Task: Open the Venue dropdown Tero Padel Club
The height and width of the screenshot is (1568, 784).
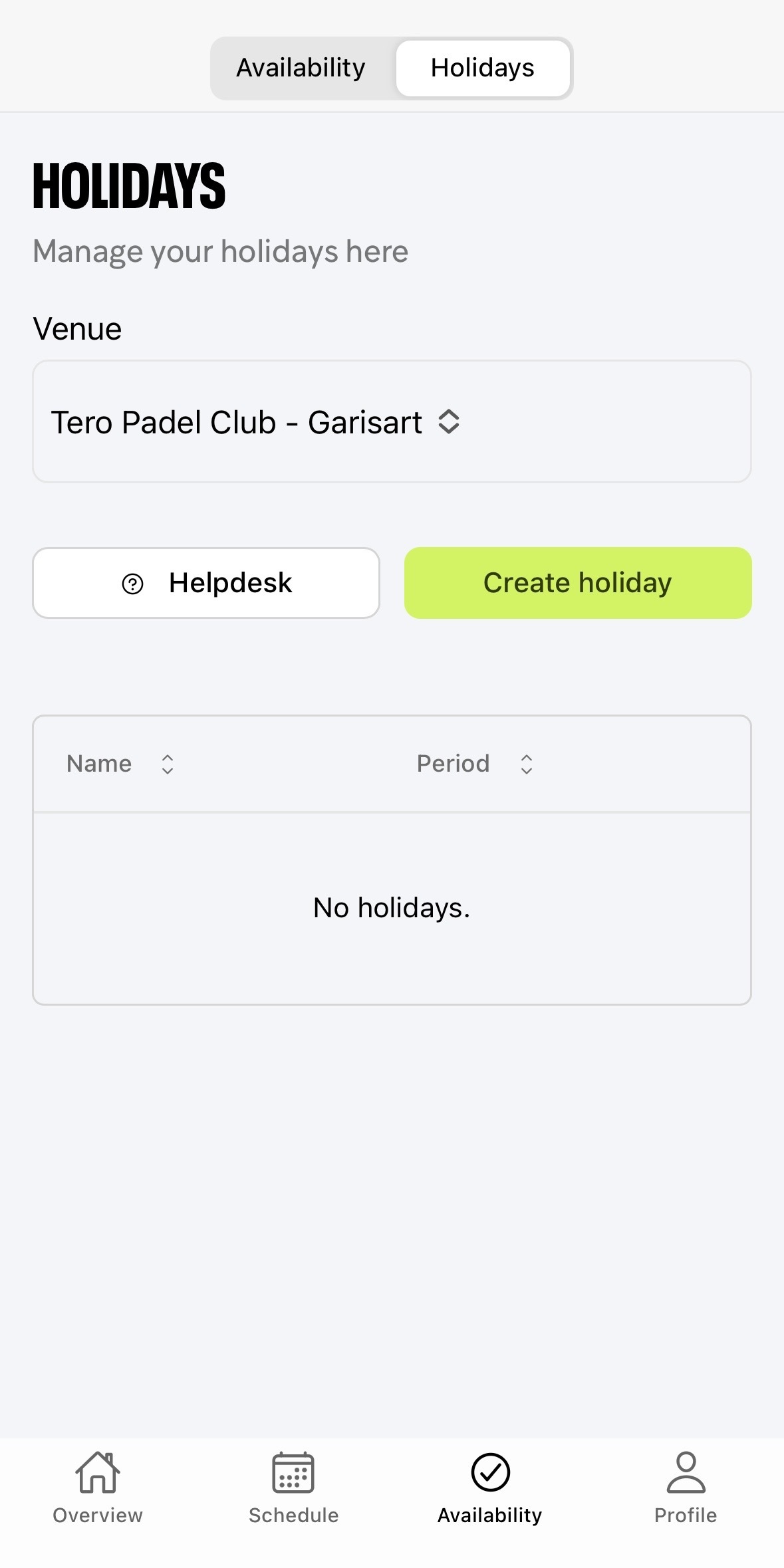Action: [392, 421]
